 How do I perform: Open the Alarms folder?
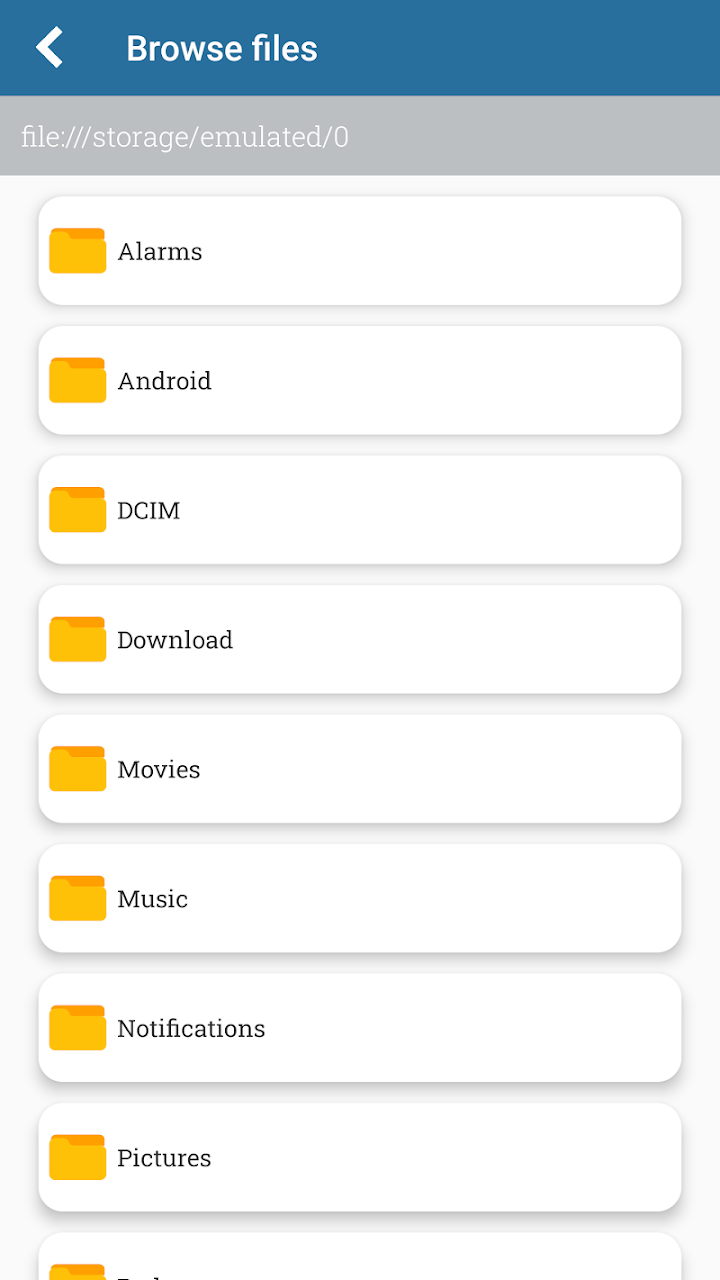coord(360,251)
